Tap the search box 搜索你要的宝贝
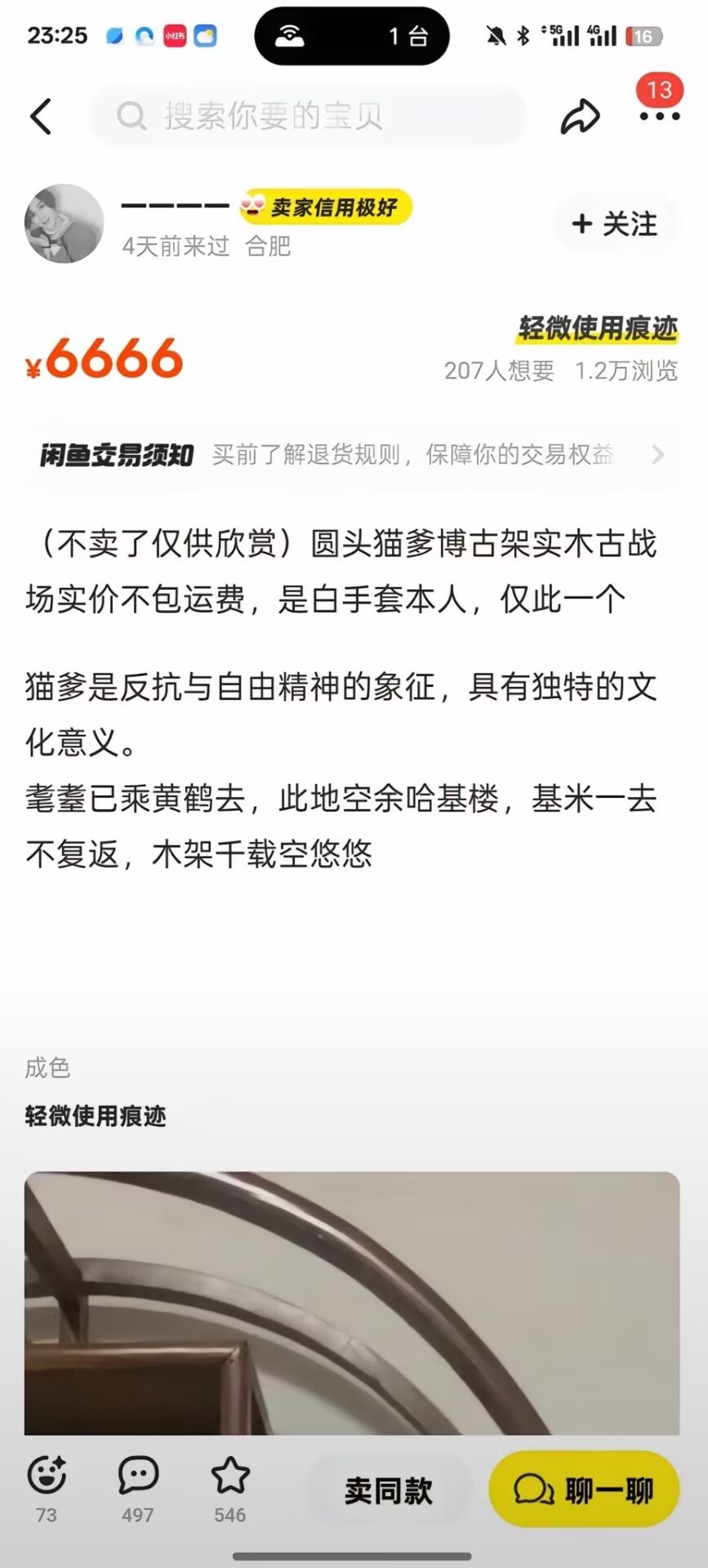Image resolution: width=708 pixels, height=1568 pixels. (310, 116)
